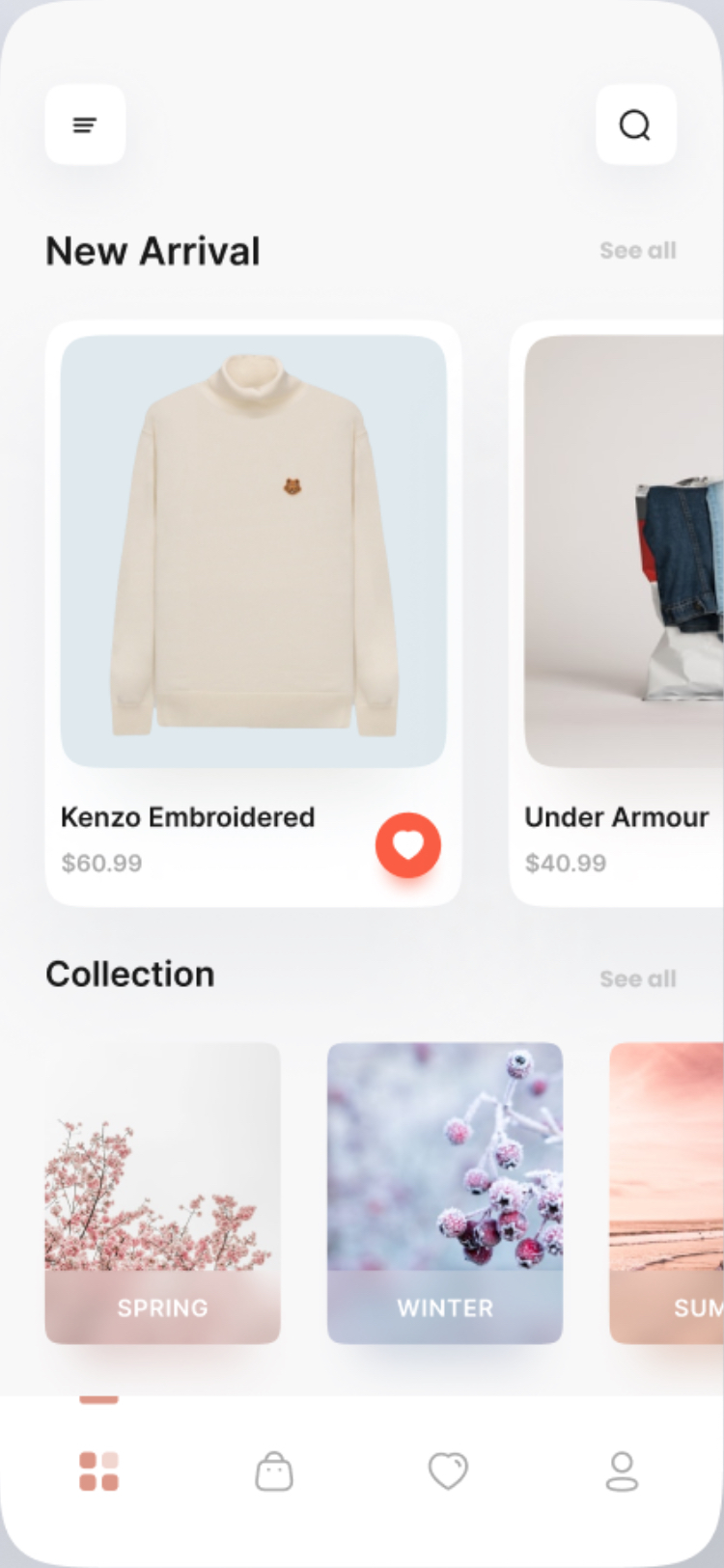Switch to the shopping bag tab

pyautogui.click(x=274, y=1472)
